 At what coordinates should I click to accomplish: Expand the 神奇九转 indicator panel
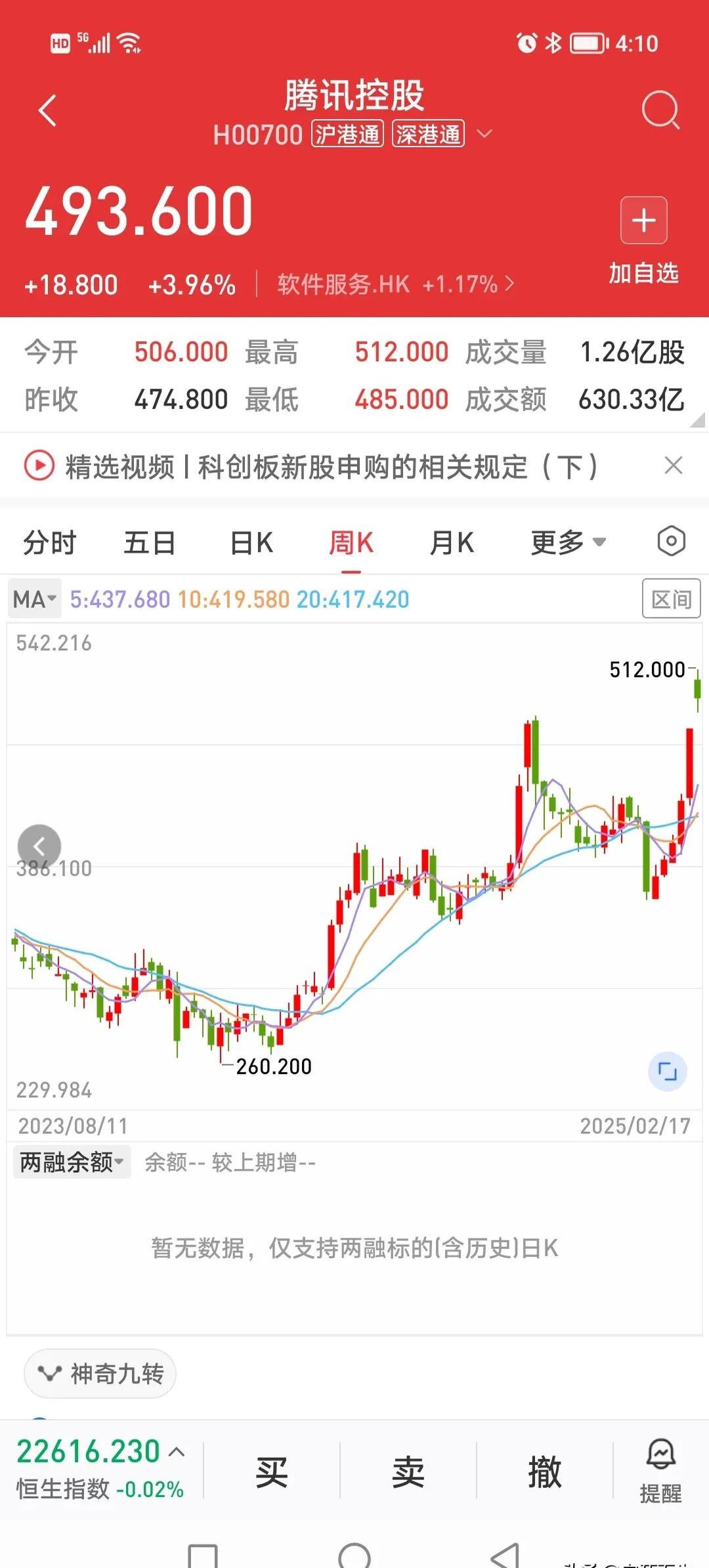tap(100, 1374)
